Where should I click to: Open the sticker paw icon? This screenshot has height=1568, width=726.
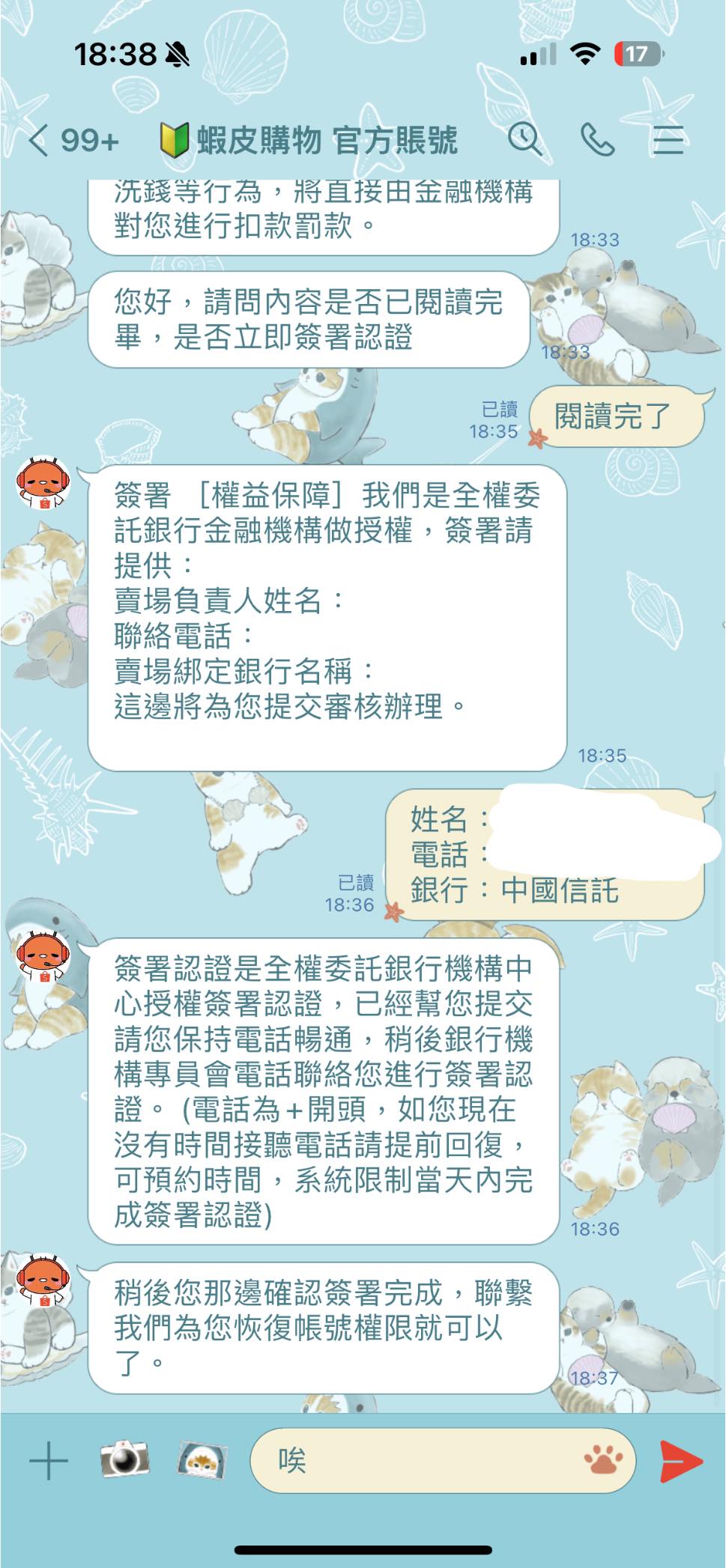[603, 1460]
